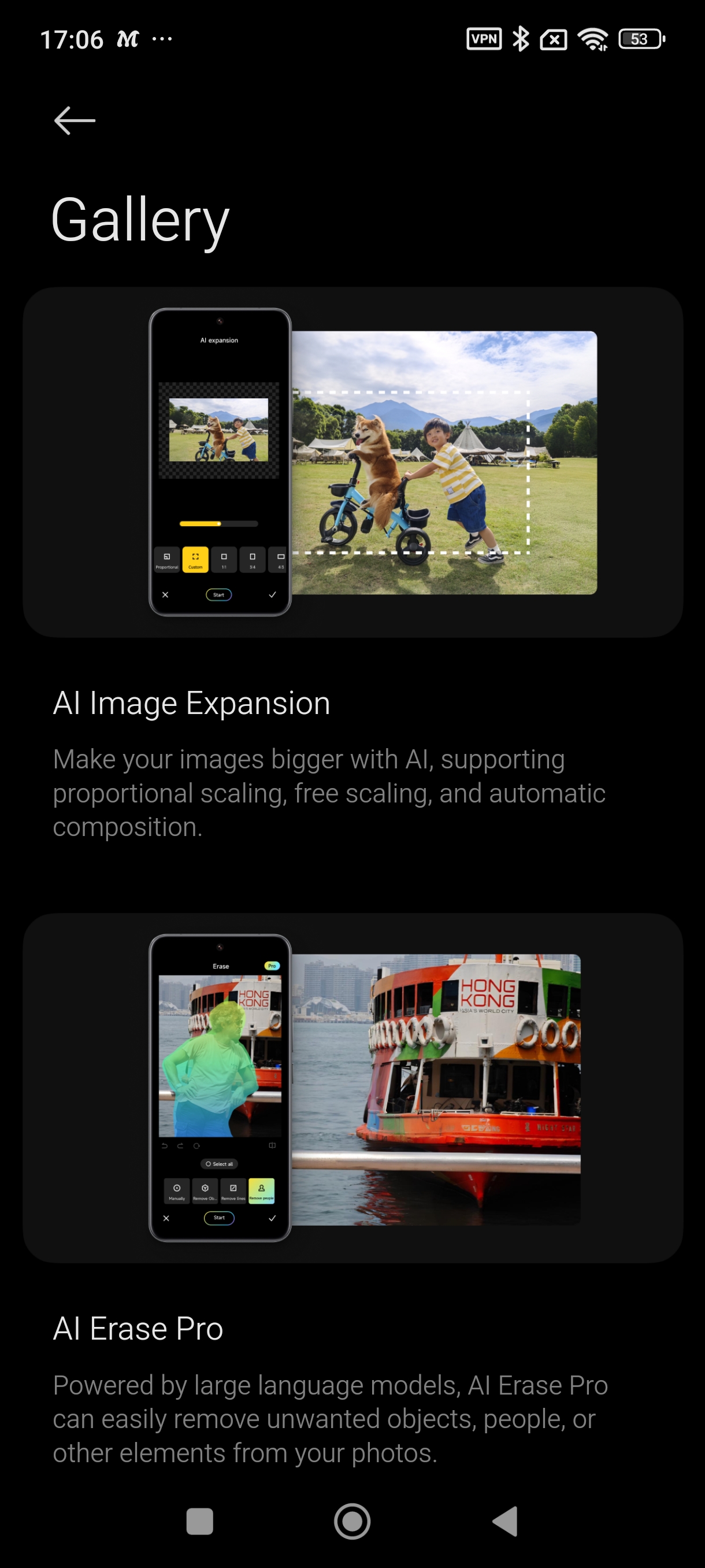
Task: Open the recent apps view
Action: pos(199,1522)
